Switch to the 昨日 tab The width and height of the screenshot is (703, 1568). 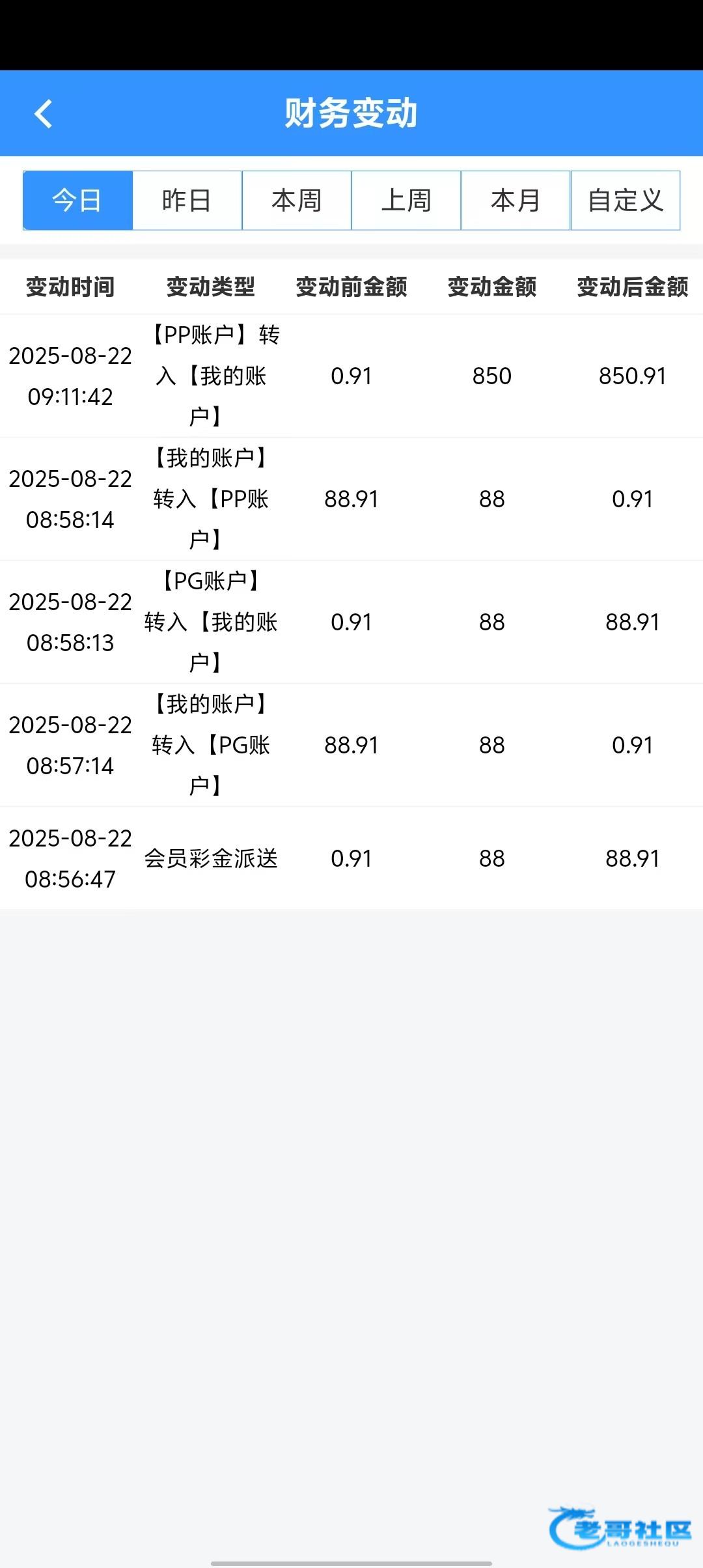pos(187,201)
